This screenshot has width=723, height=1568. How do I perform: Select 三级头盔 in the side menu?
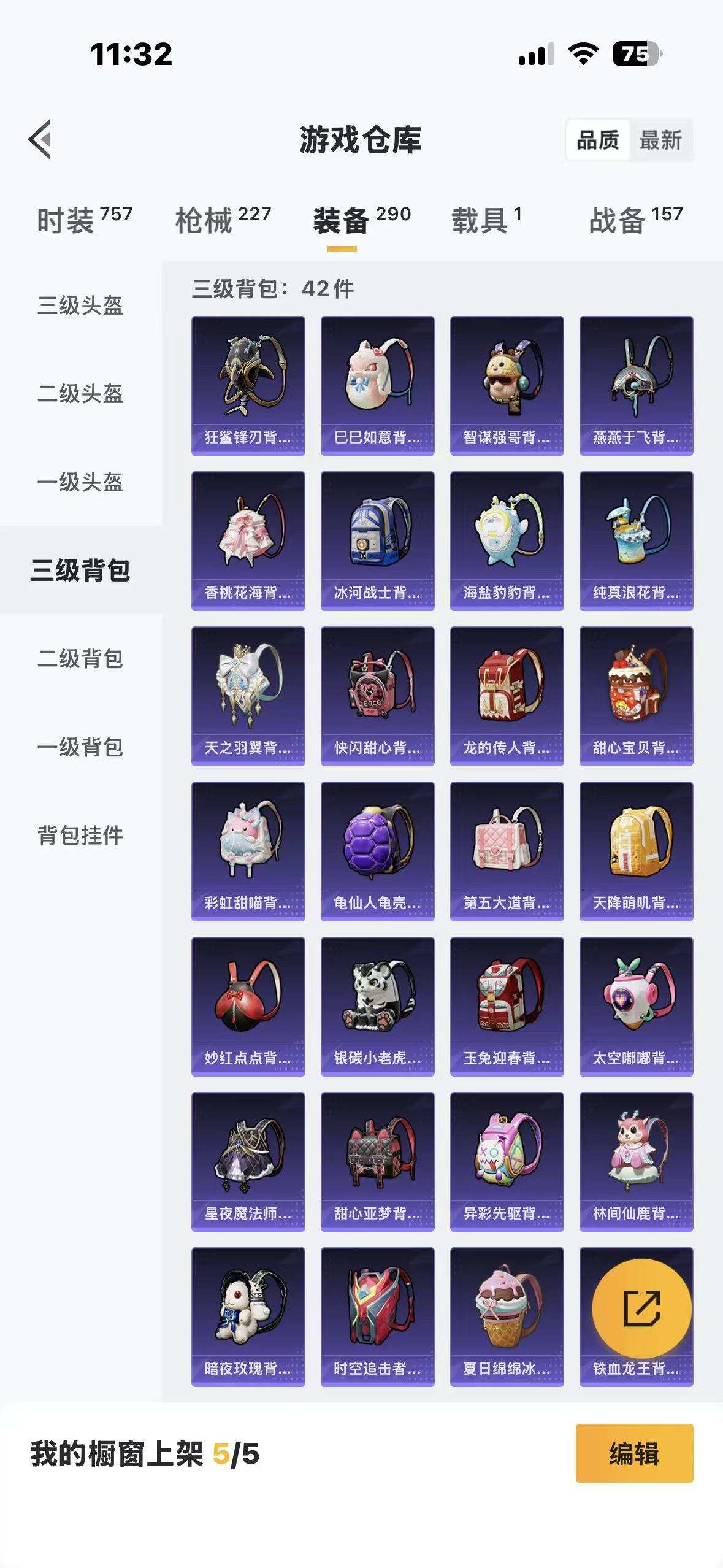tap(80, 306)
